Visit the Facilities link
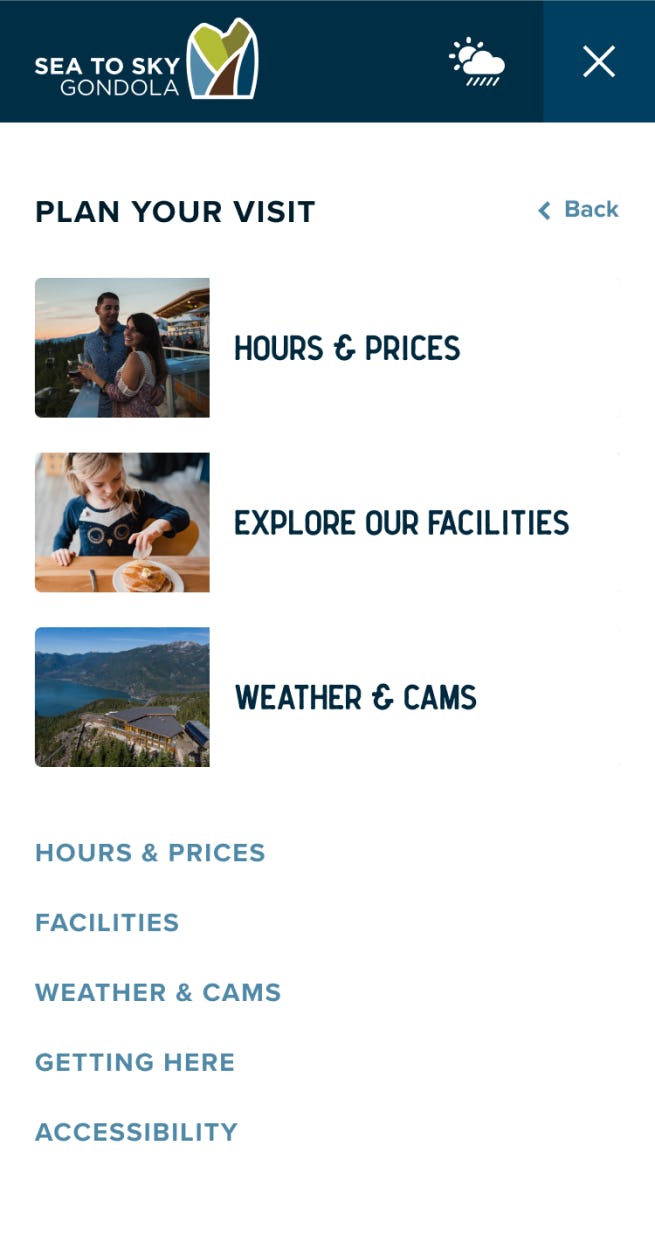 coord(107,923)
